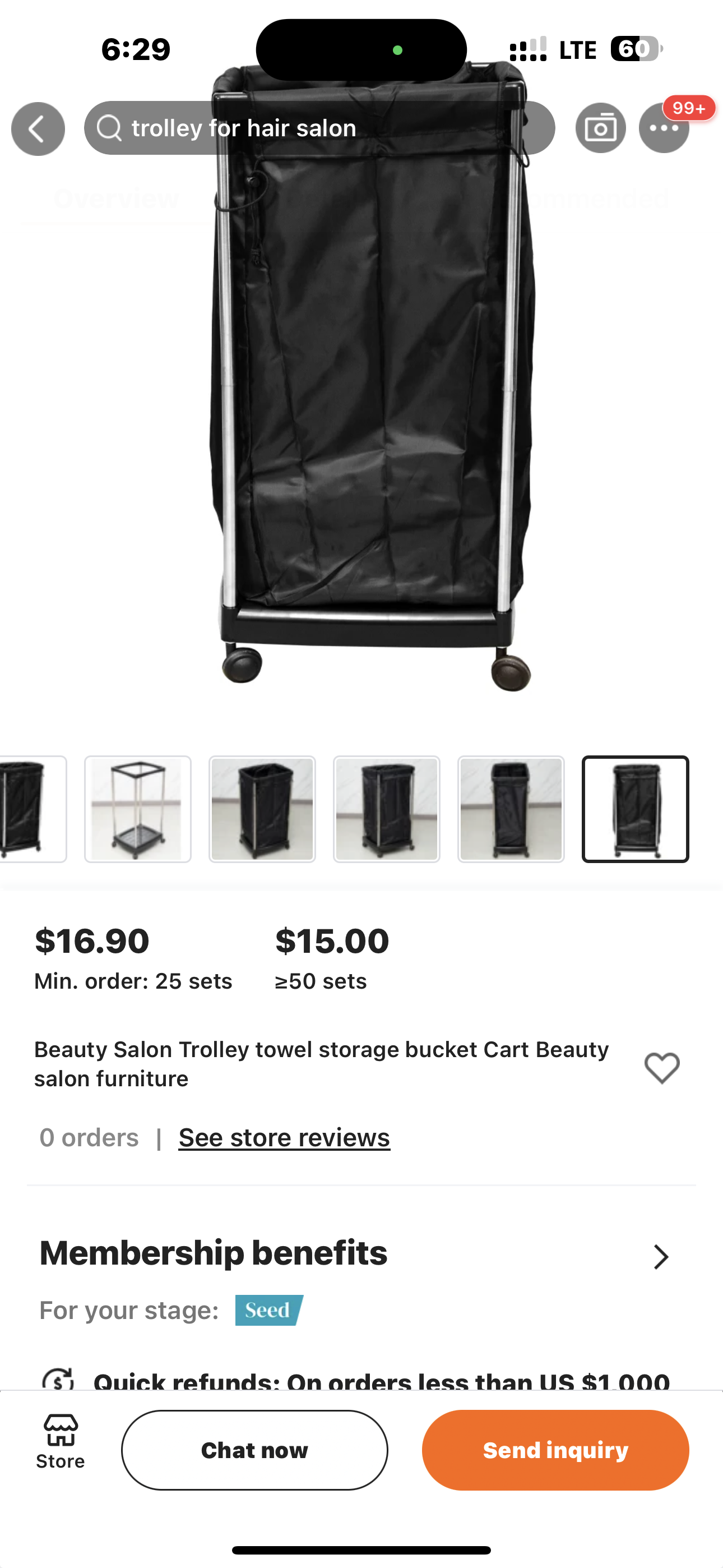Image resolution: width=723 pixels, height=1568 pixels.
Task: Open image search camera icon
Action: pyautogui.click(x=600, y=128)
